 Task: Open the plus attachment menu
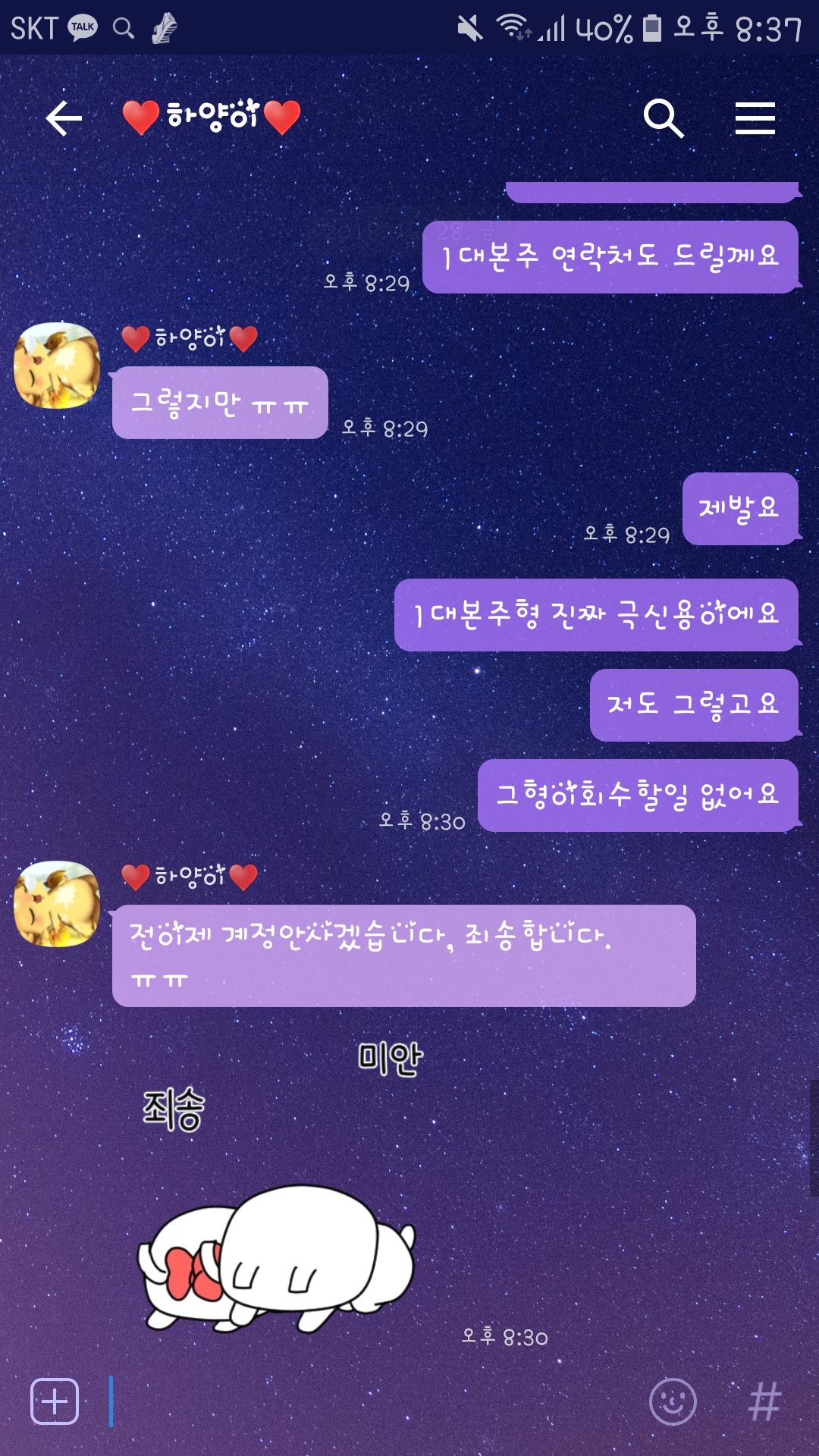click(55, 1401)
